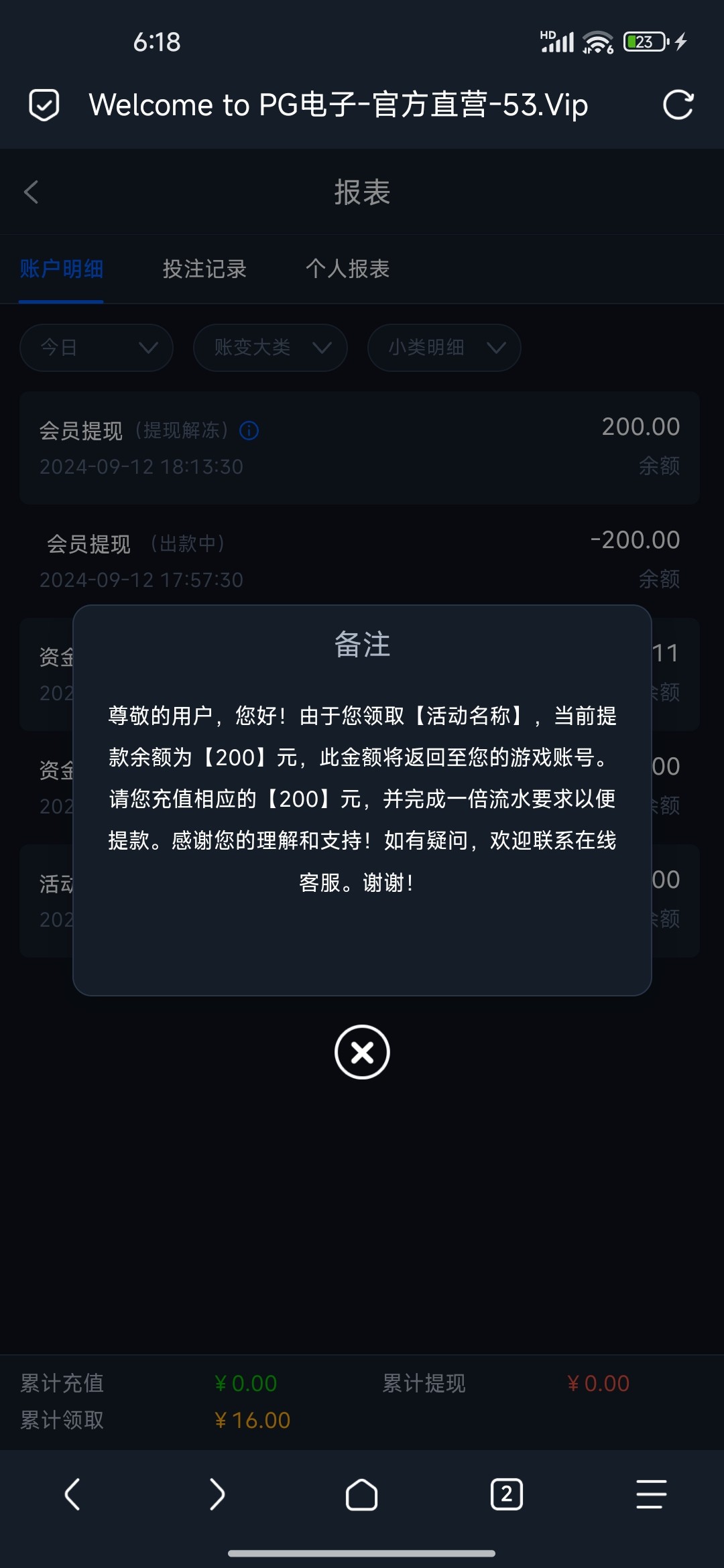Expand the 账变大类 dropdown
Screen dimensions: 724x1568
tap(270, 348)
